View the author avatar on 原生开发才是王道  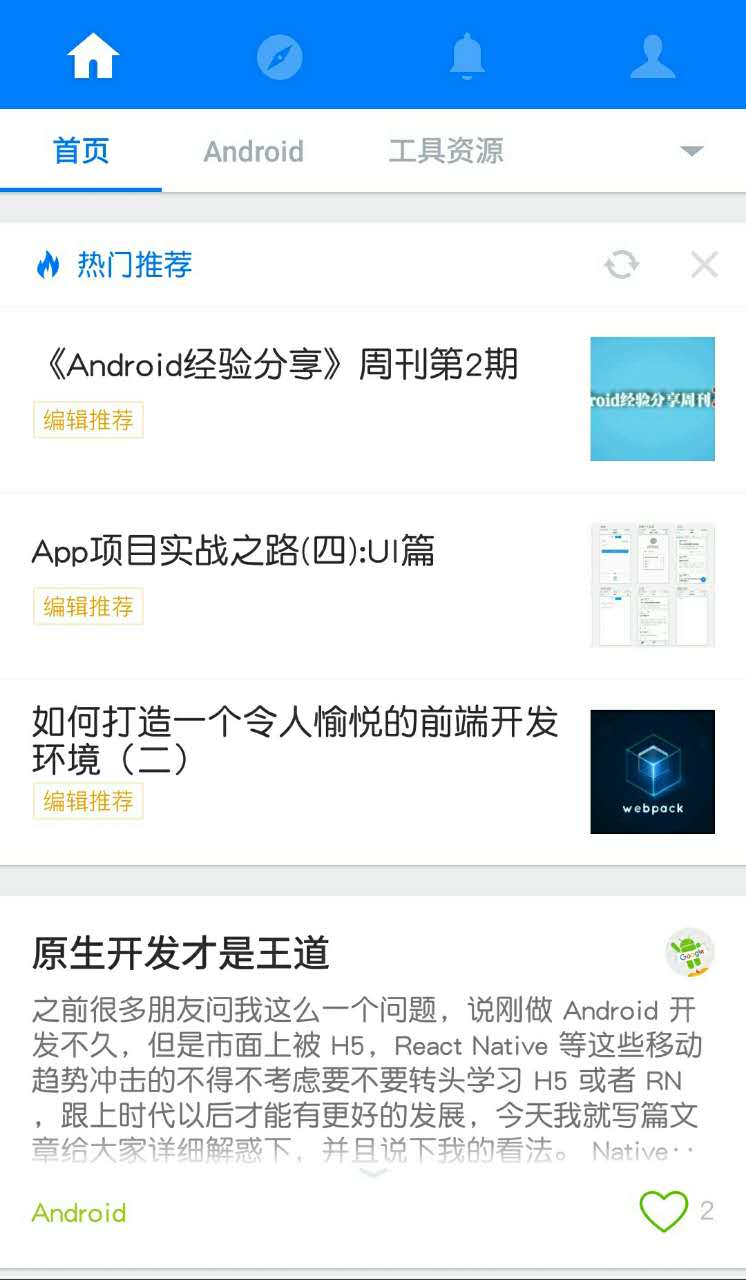(x=690, y=953)
